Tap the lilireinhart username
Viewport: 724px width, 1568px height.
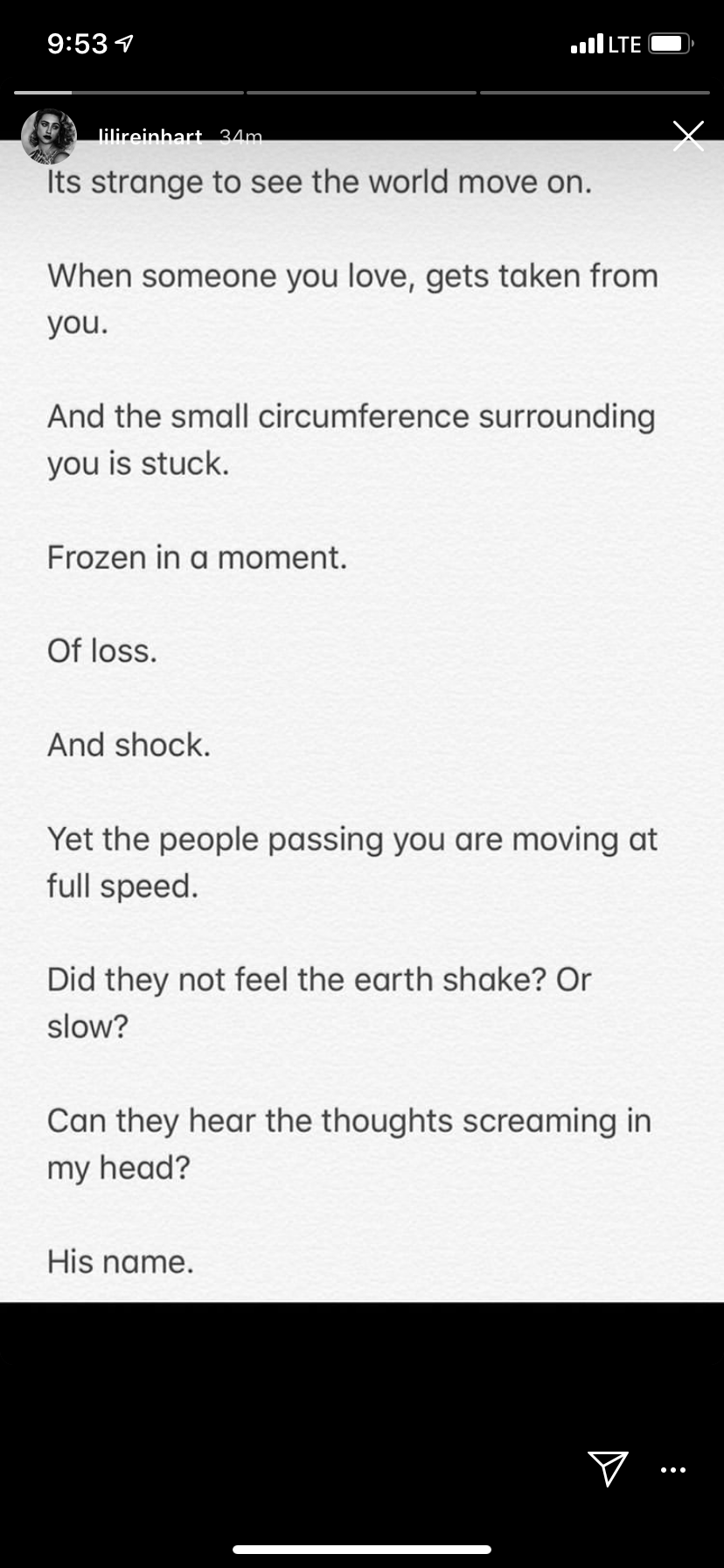pyautogui.click(x=150, y=136)
